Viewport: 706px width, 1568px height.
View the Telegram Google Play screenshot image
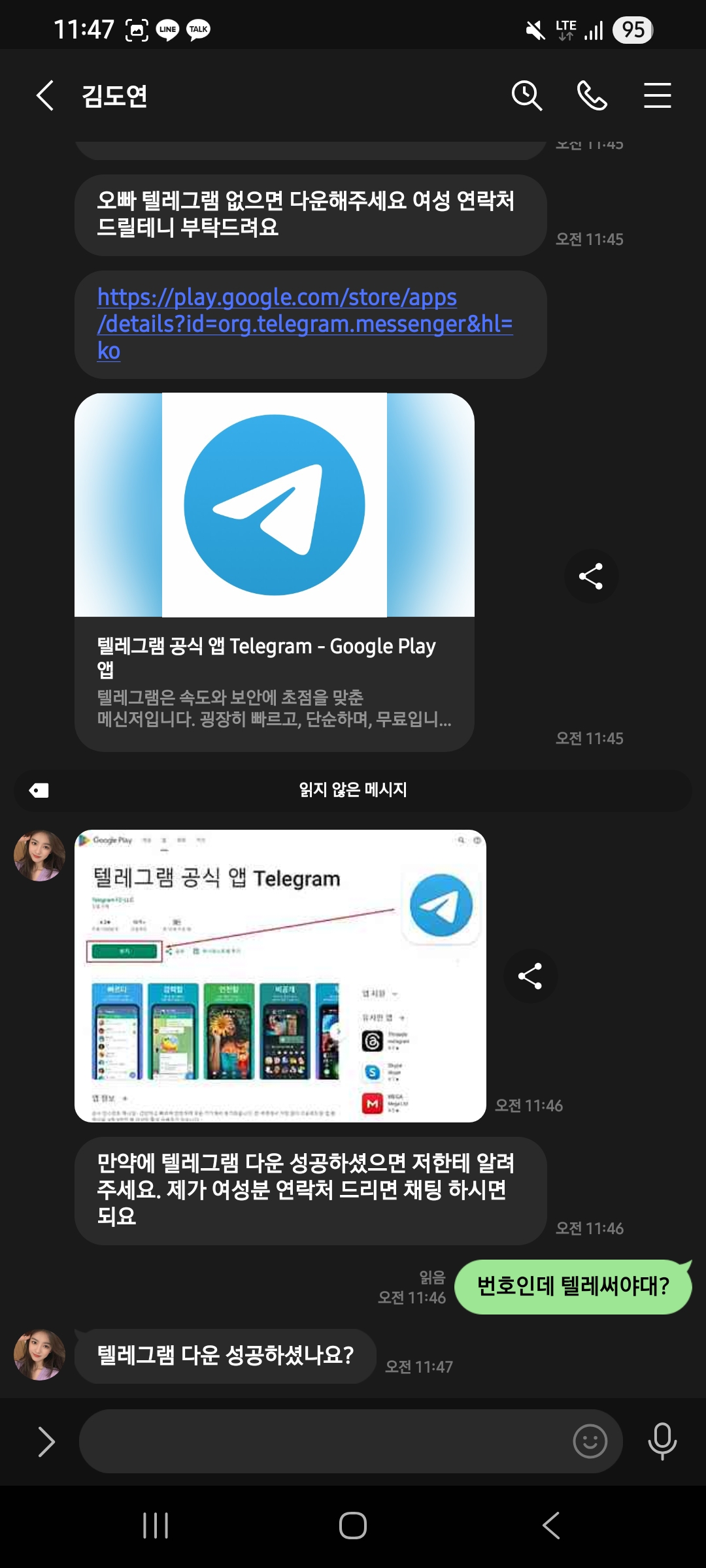pos(280,975)
